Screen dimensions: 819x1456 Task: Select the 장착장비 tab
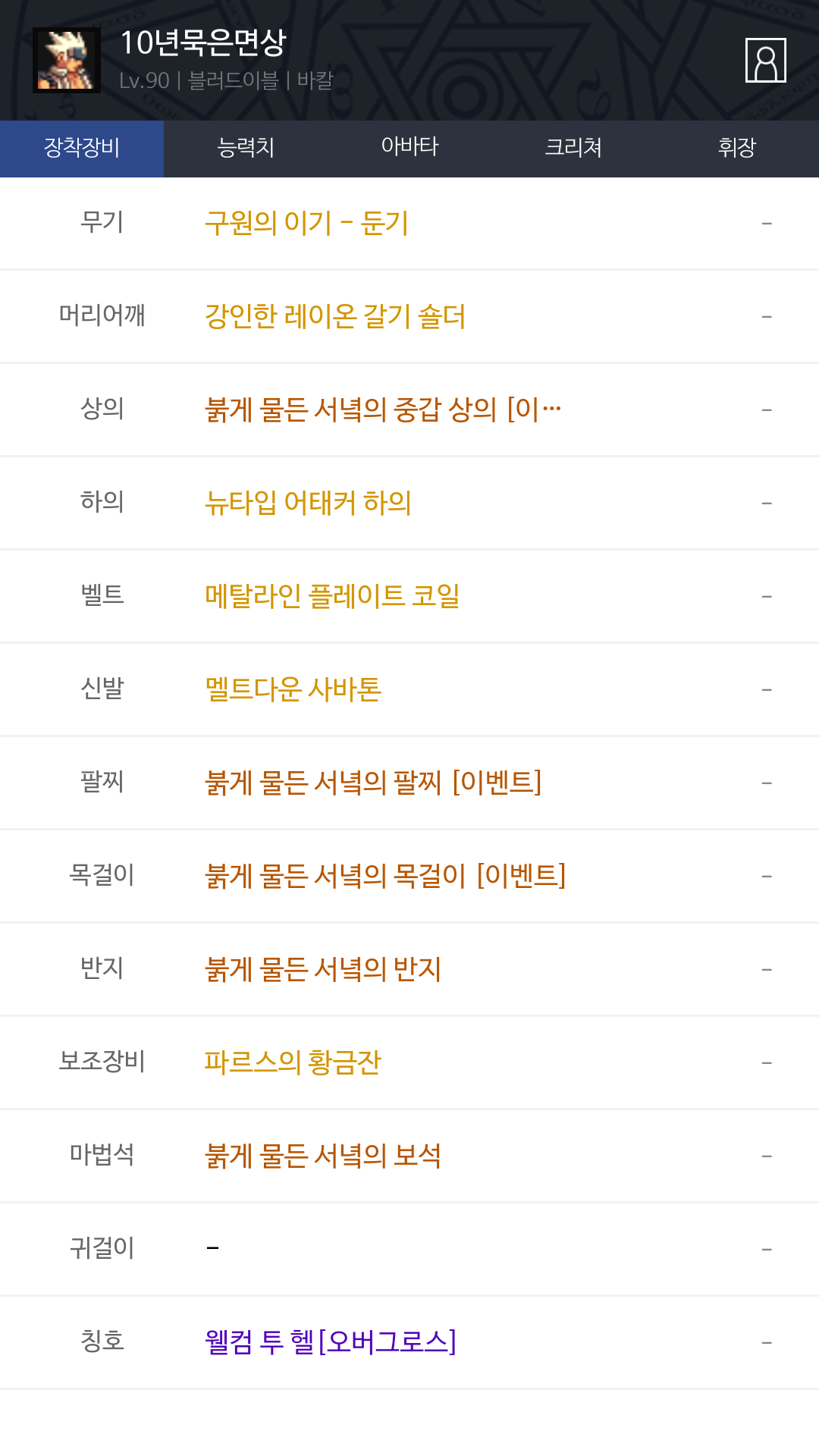click(82, 147)
